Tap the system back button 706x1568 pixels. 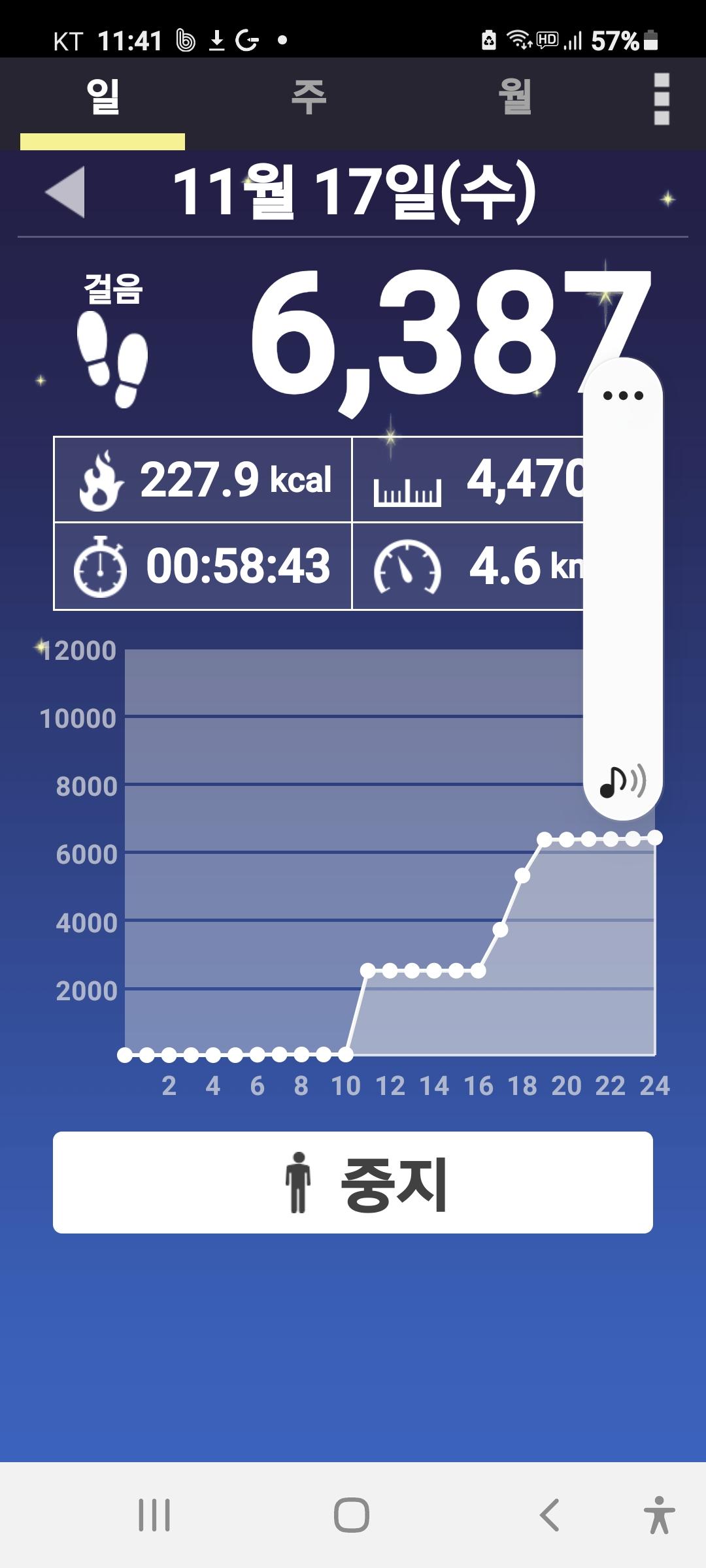[x=549, y=1514]
